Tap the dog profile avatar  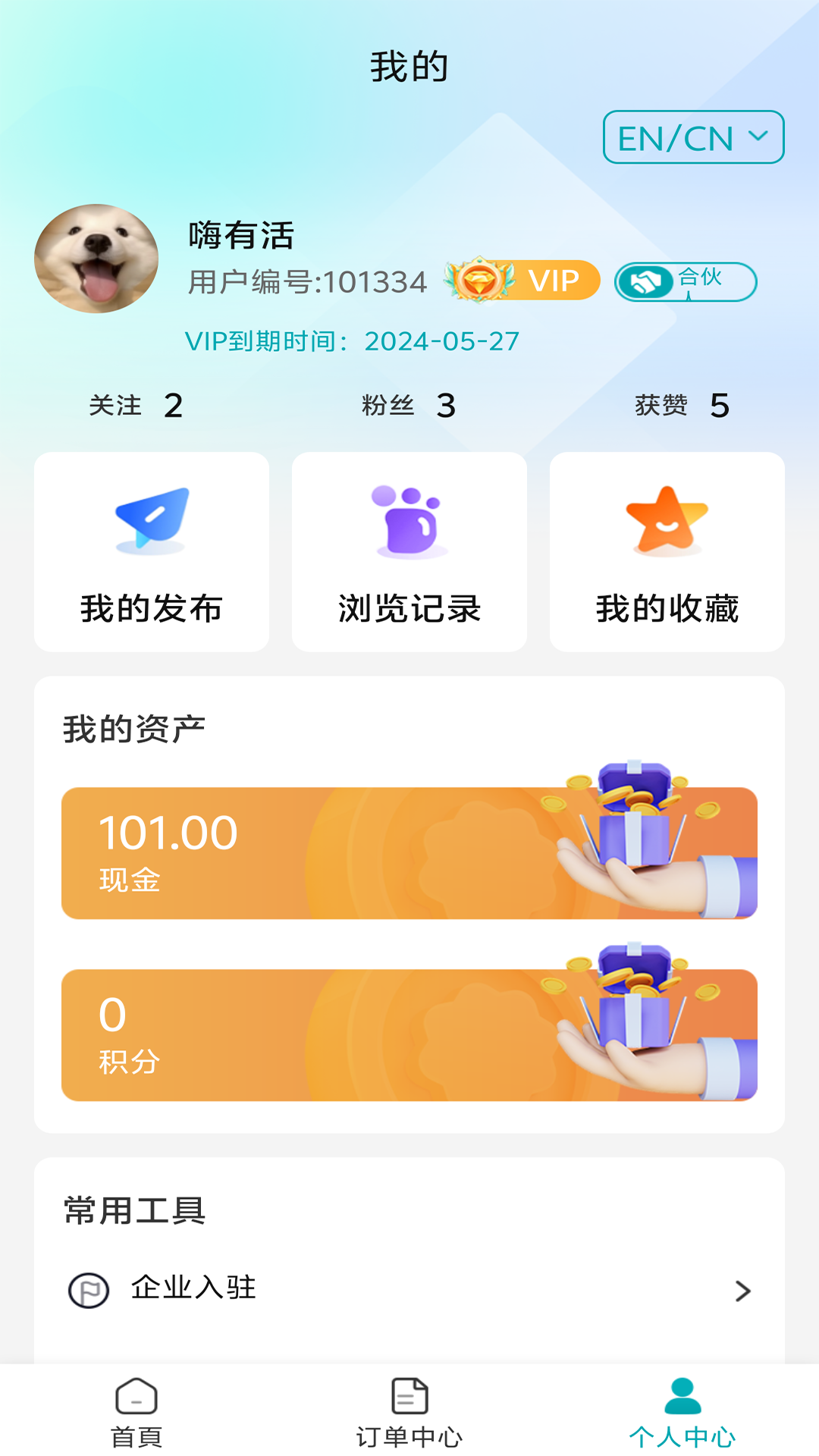click(x=96, y=259)
